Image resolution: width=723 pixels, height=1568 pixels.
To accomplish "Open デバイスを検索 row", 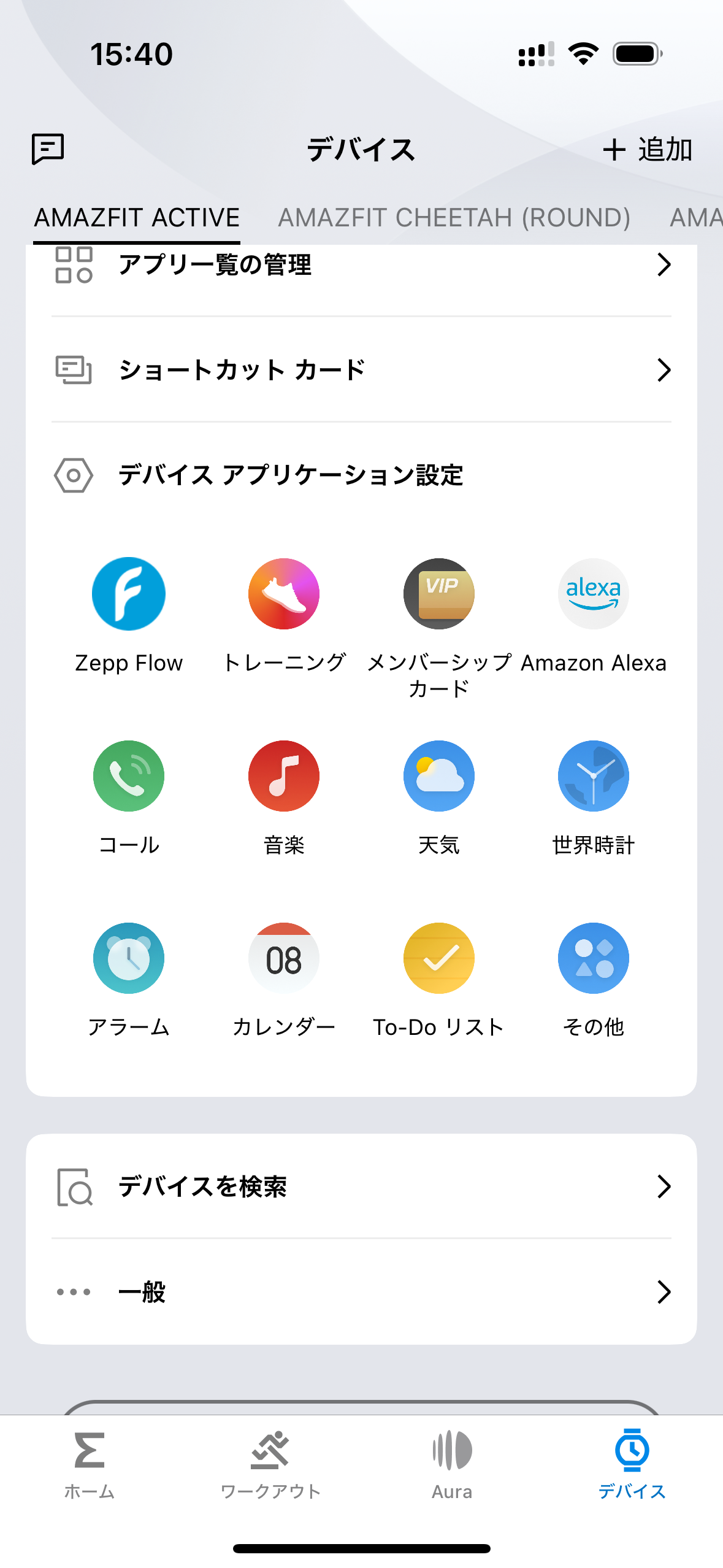I will (x=361, y=1186).
